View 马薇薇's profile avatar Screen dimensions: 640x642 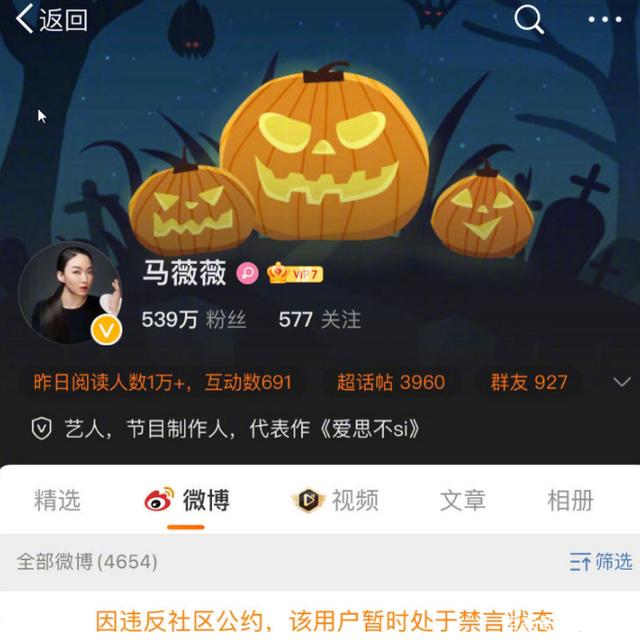[71, 293]
